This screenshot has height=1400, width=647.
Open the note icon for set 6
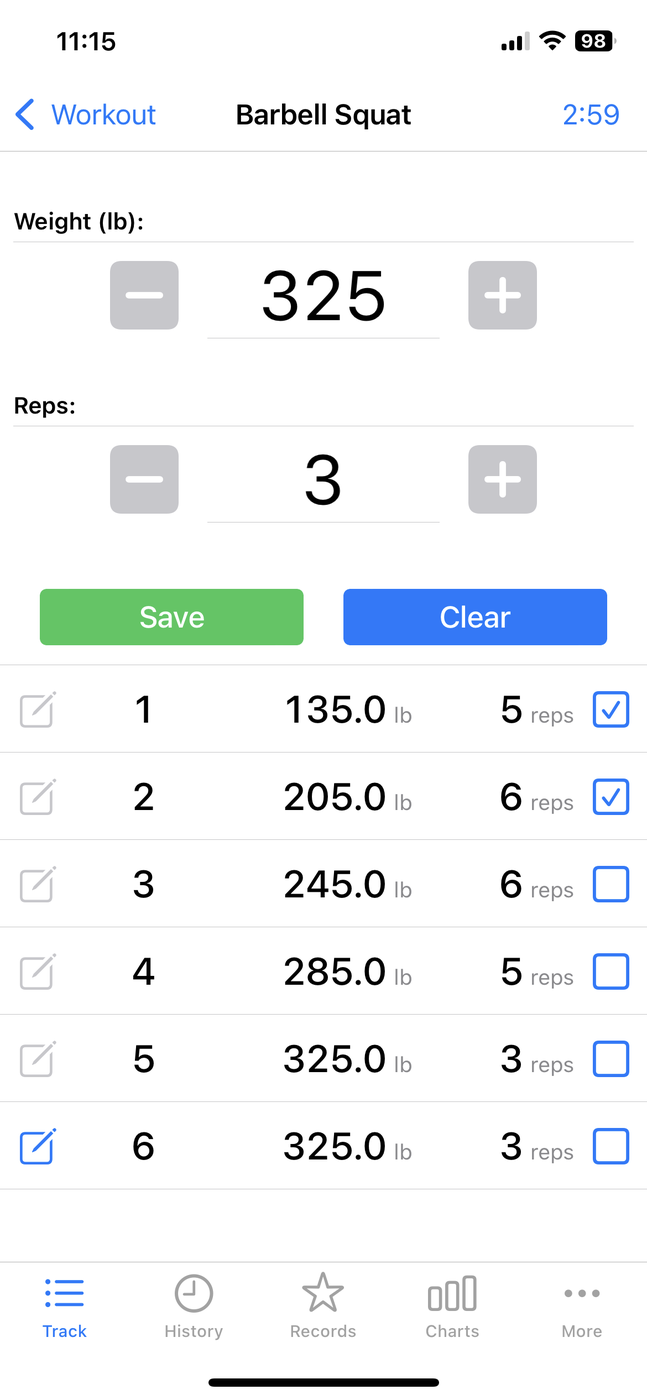[38, 1146]
